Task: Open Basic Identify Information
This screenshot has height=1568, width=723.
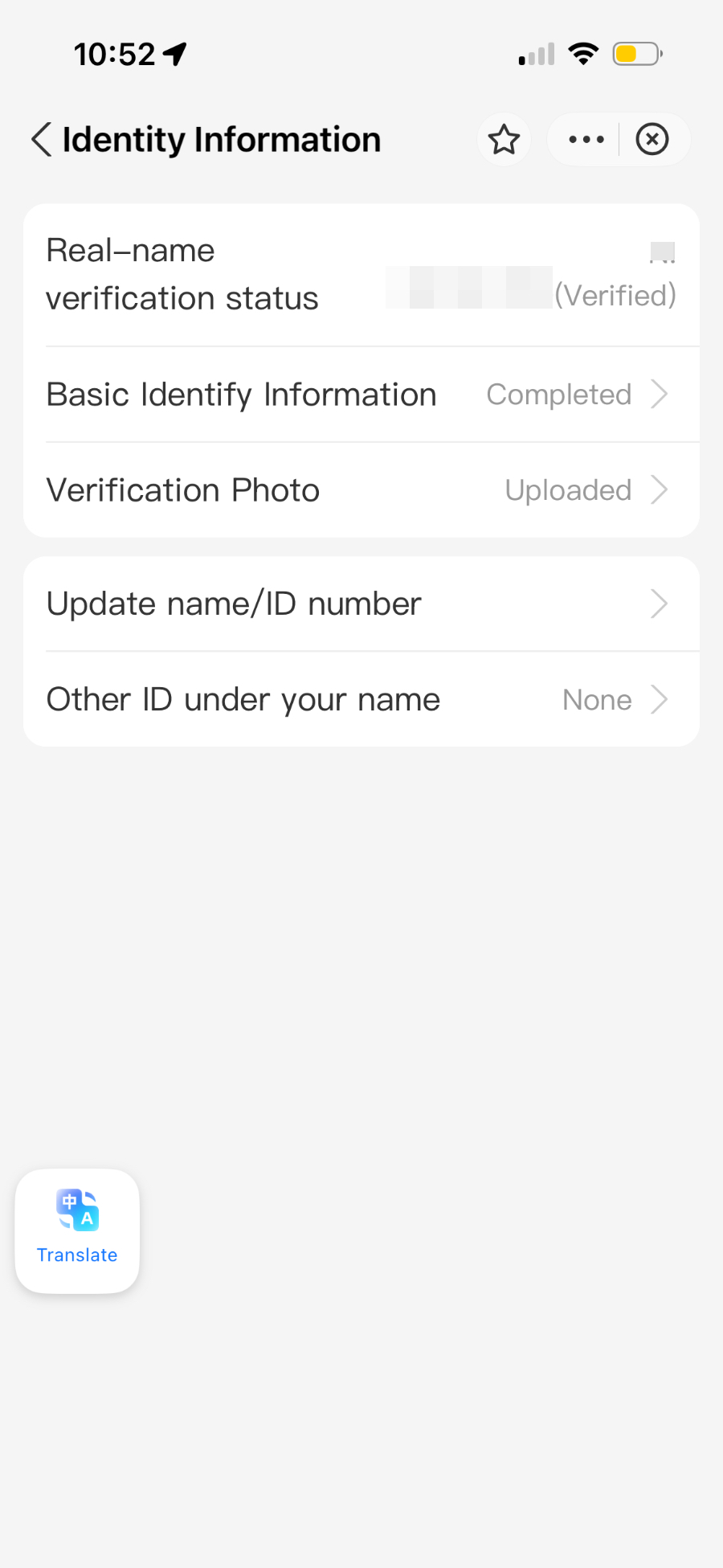Action: pyautogui.click(x=361, y=395)
